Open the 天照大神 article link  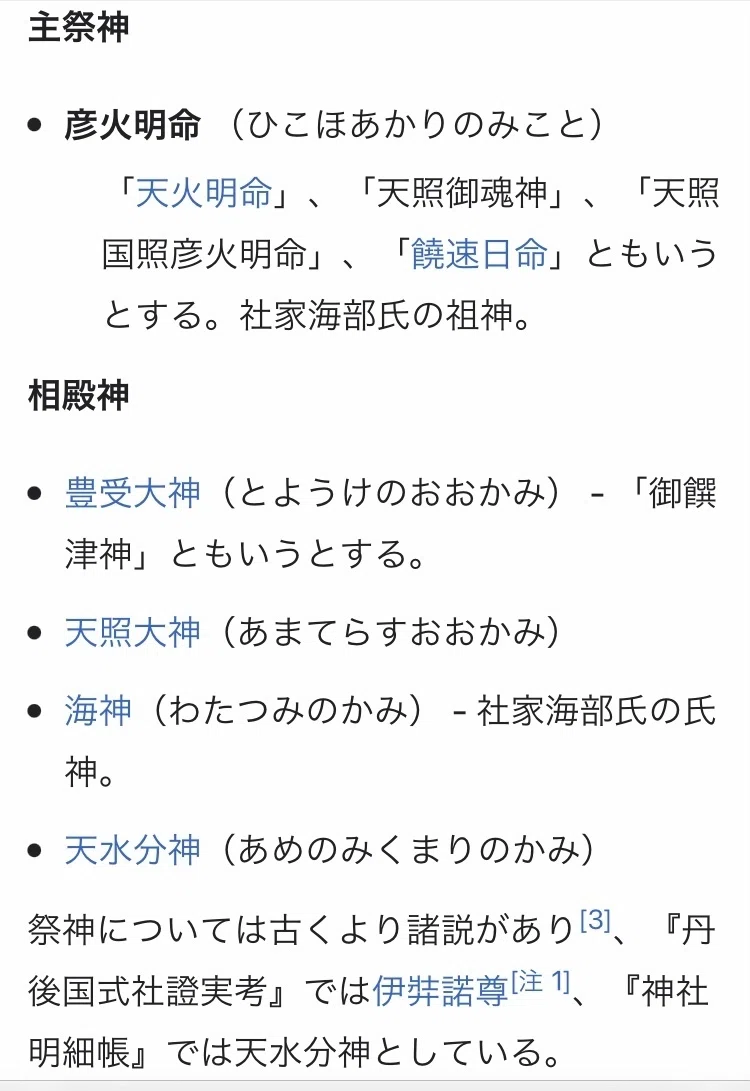click(133, 632)
